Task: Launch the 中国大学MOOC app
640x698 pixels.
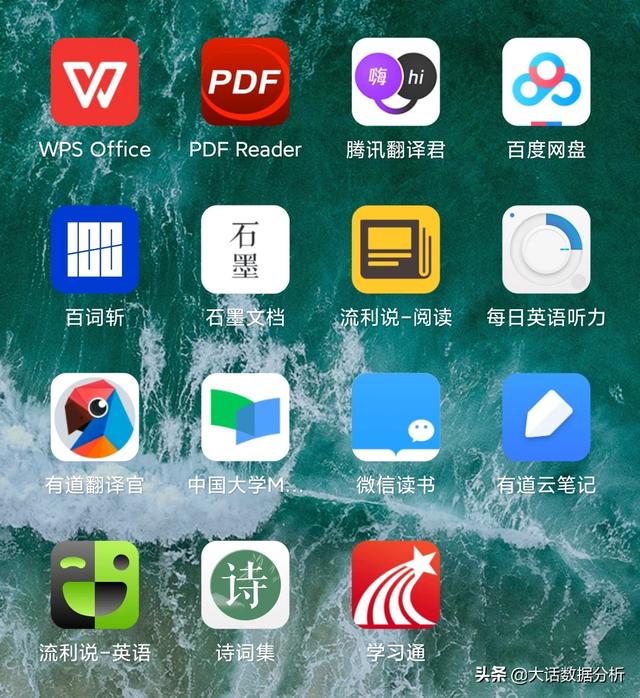Action: pos(245,418)
